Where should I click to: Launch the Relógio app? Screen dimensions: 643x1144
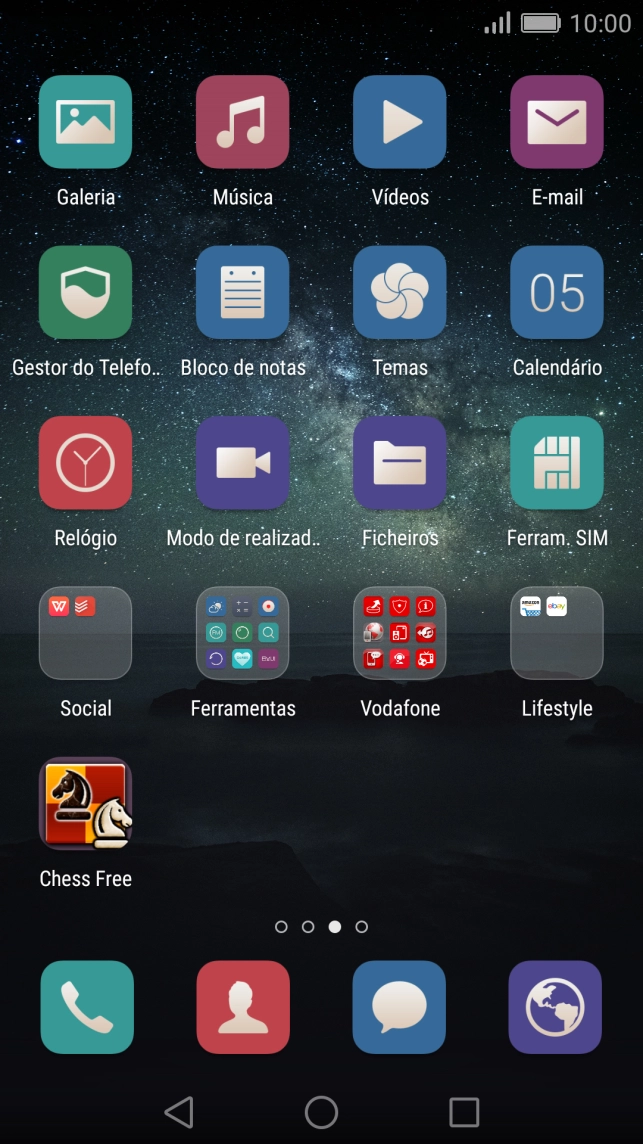click(x=85, y=463)
